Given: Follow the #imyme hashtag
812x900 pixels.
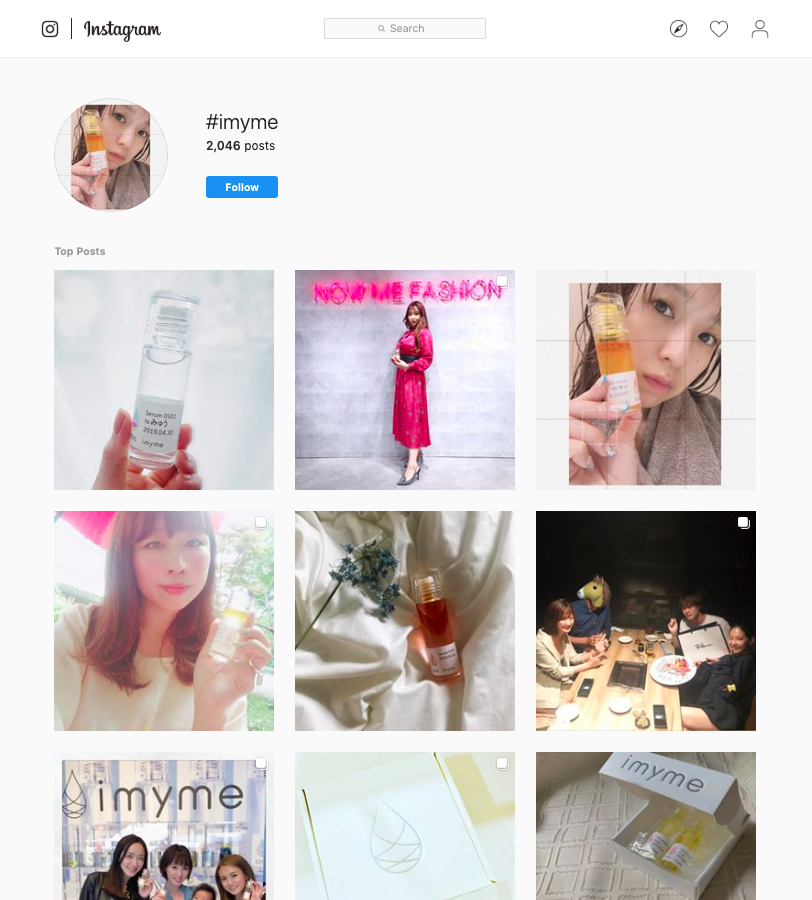Looking at the screenshot, I should click(x=242, y=187).
